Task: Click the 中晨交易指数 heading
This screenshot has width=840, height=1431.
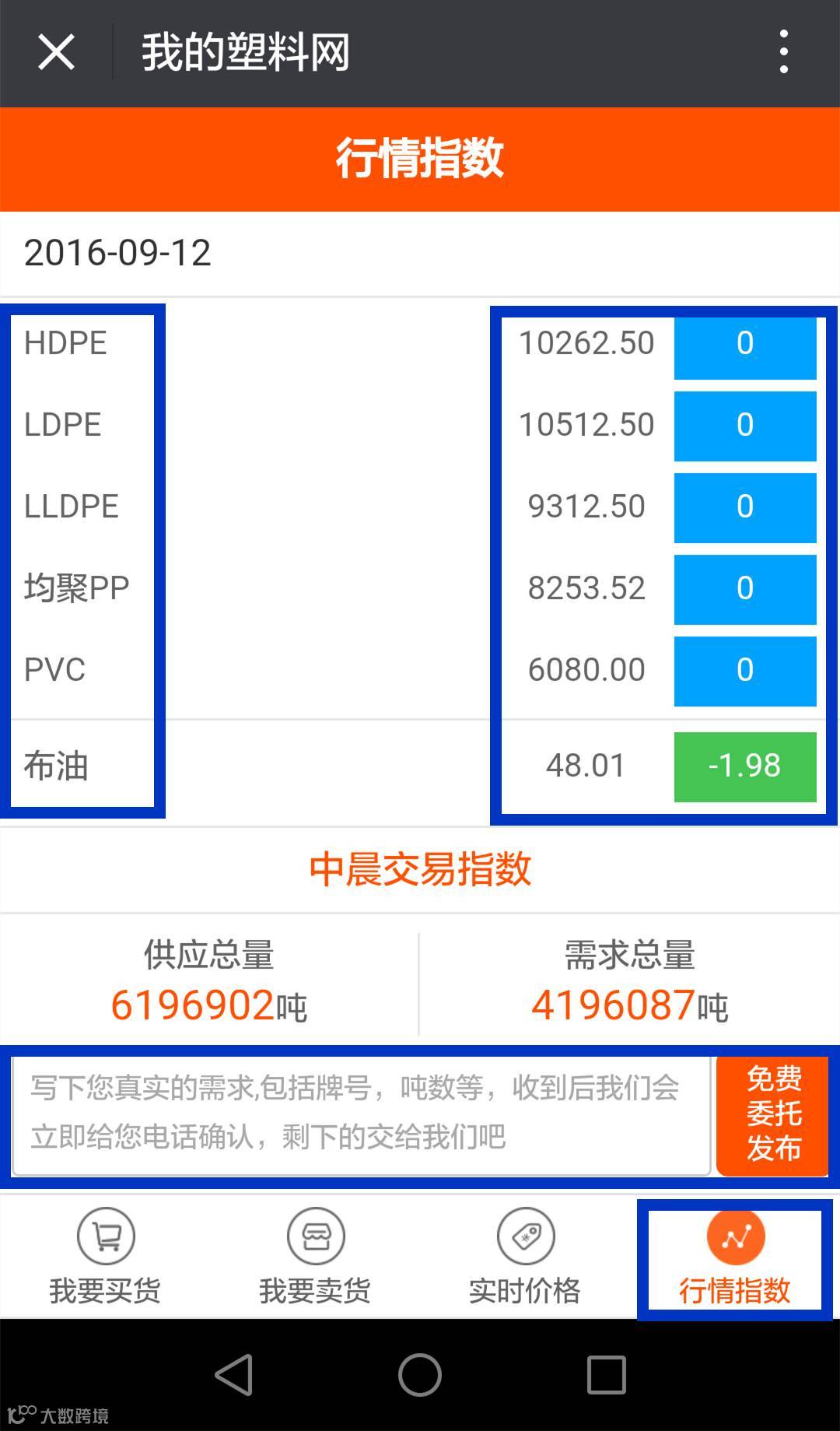Action: click(x=420, y=872)
